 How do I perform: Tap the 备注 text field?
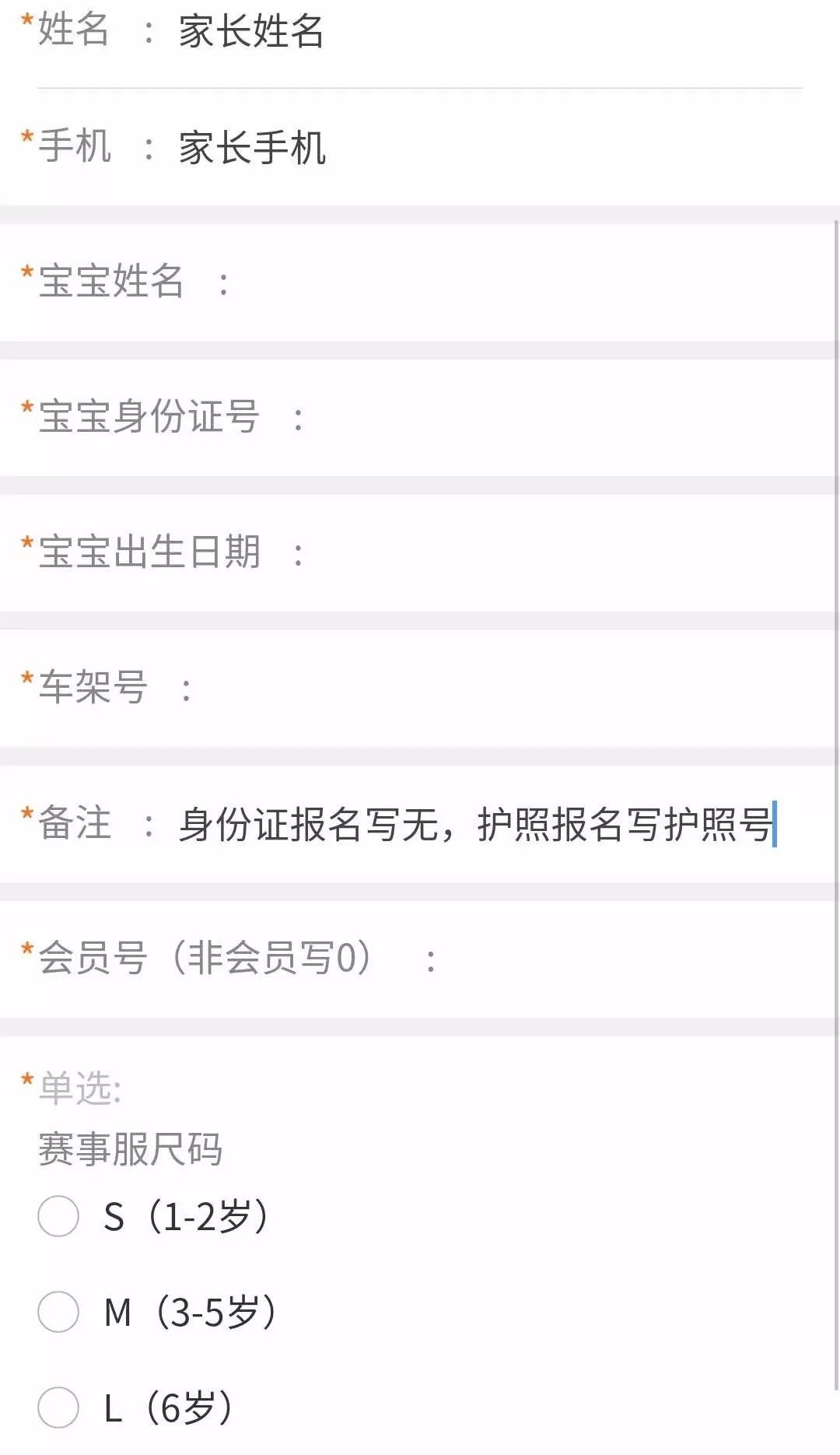pos(490,824)
